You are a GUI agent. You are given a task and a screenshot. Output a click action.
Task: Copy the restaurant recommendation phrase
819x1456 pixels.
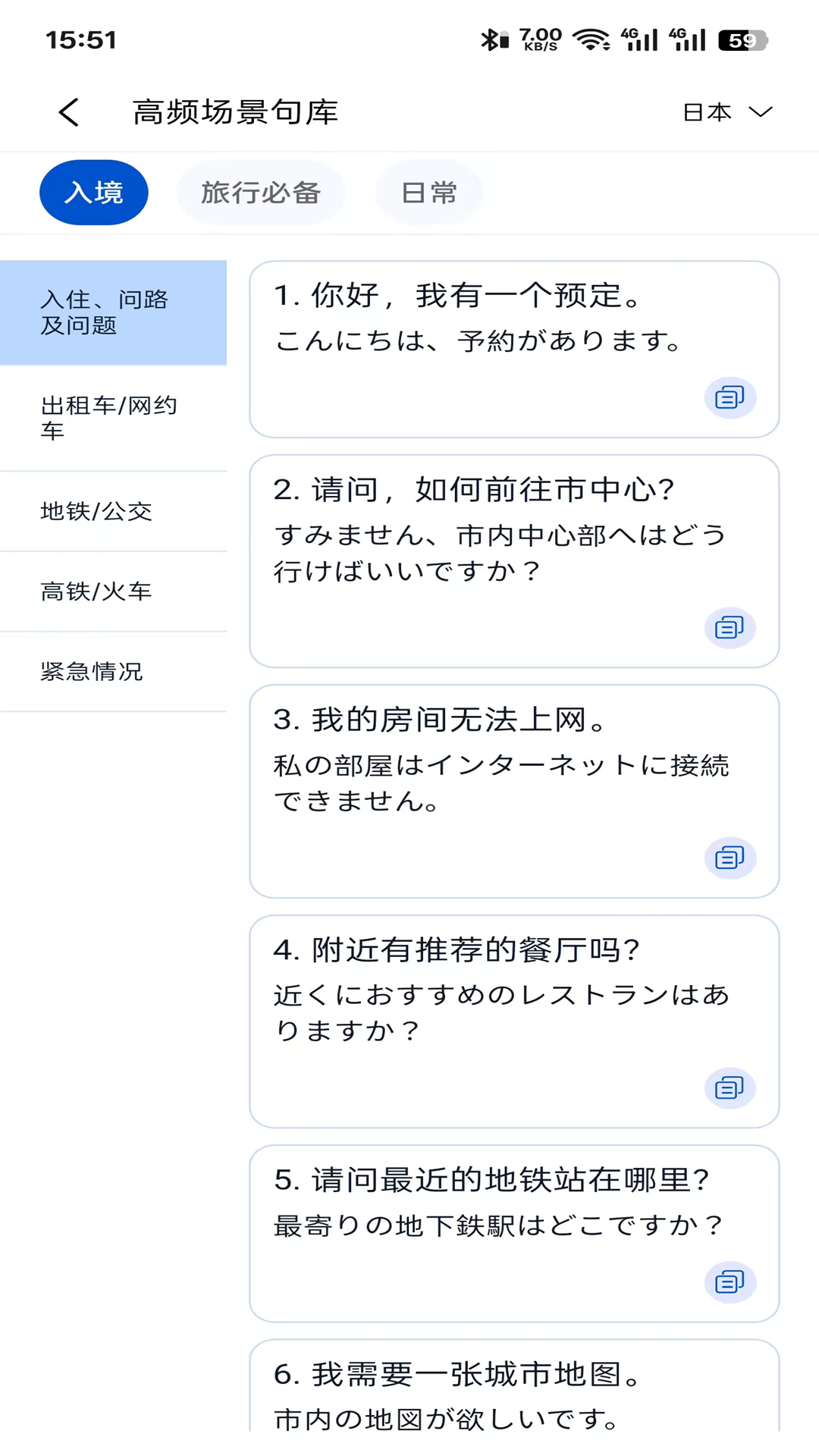coord(730,1088)
